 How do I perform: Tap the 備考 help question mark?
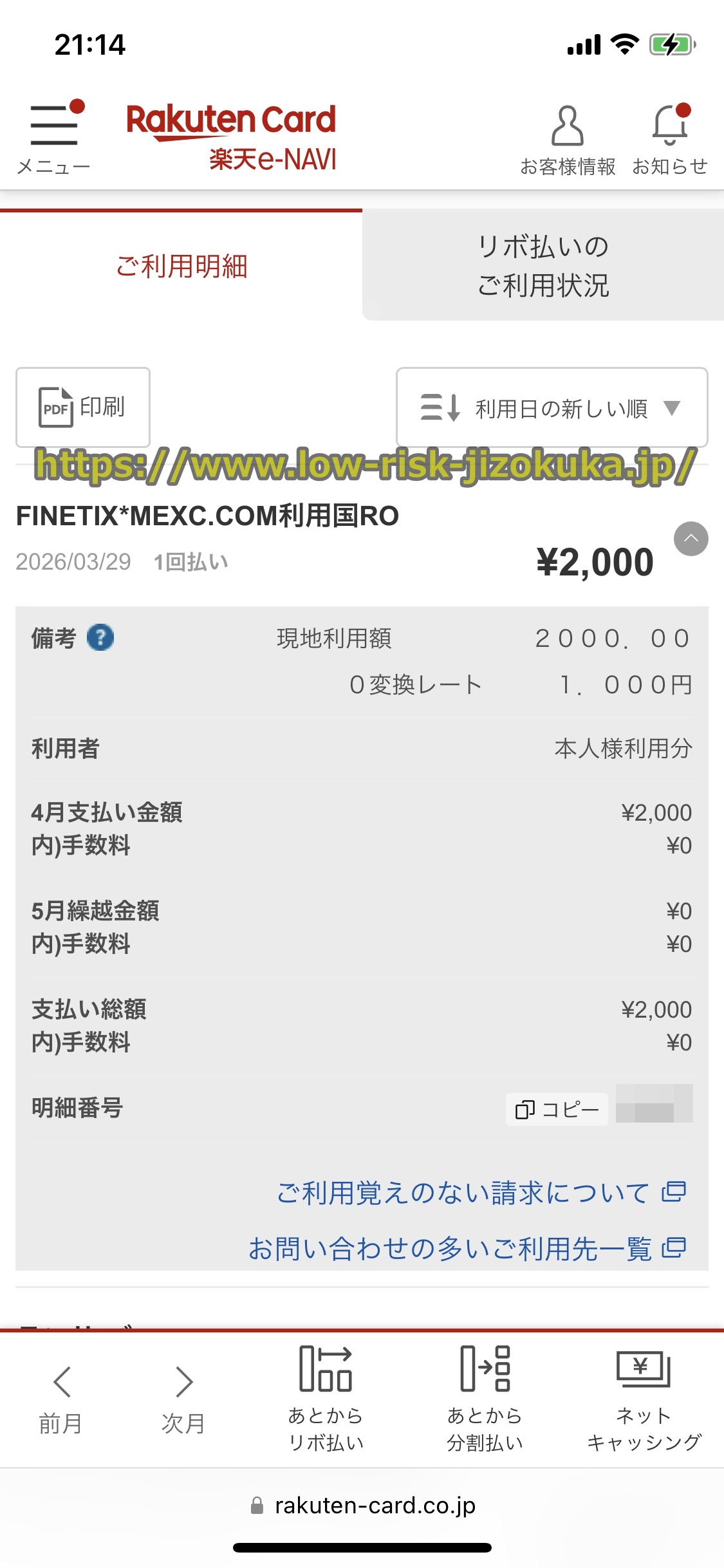pyautogui.click(x=100, y=638)
